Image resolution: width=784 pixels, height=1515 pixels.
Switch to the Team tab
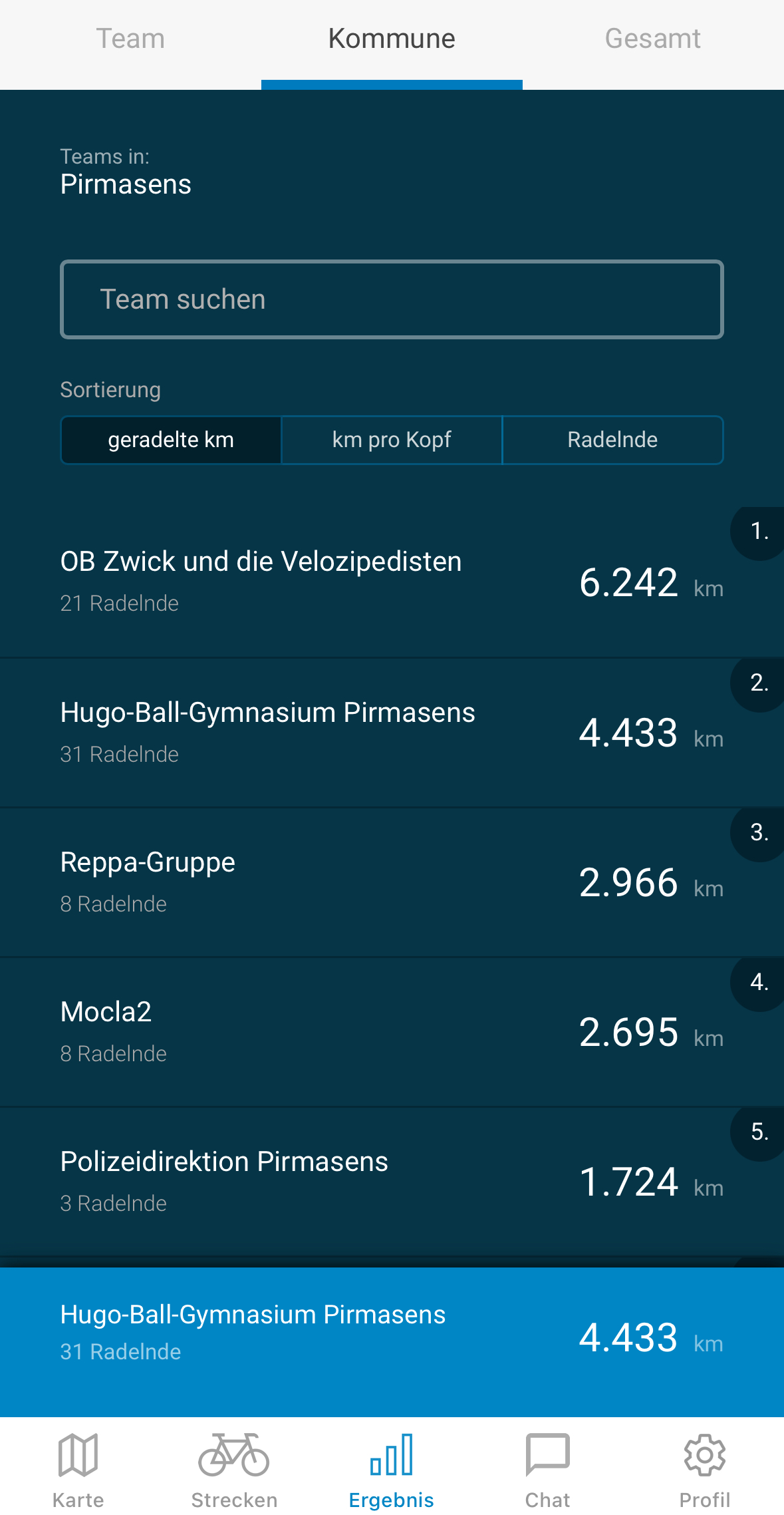pyautogui.click(x=130, y=39)
